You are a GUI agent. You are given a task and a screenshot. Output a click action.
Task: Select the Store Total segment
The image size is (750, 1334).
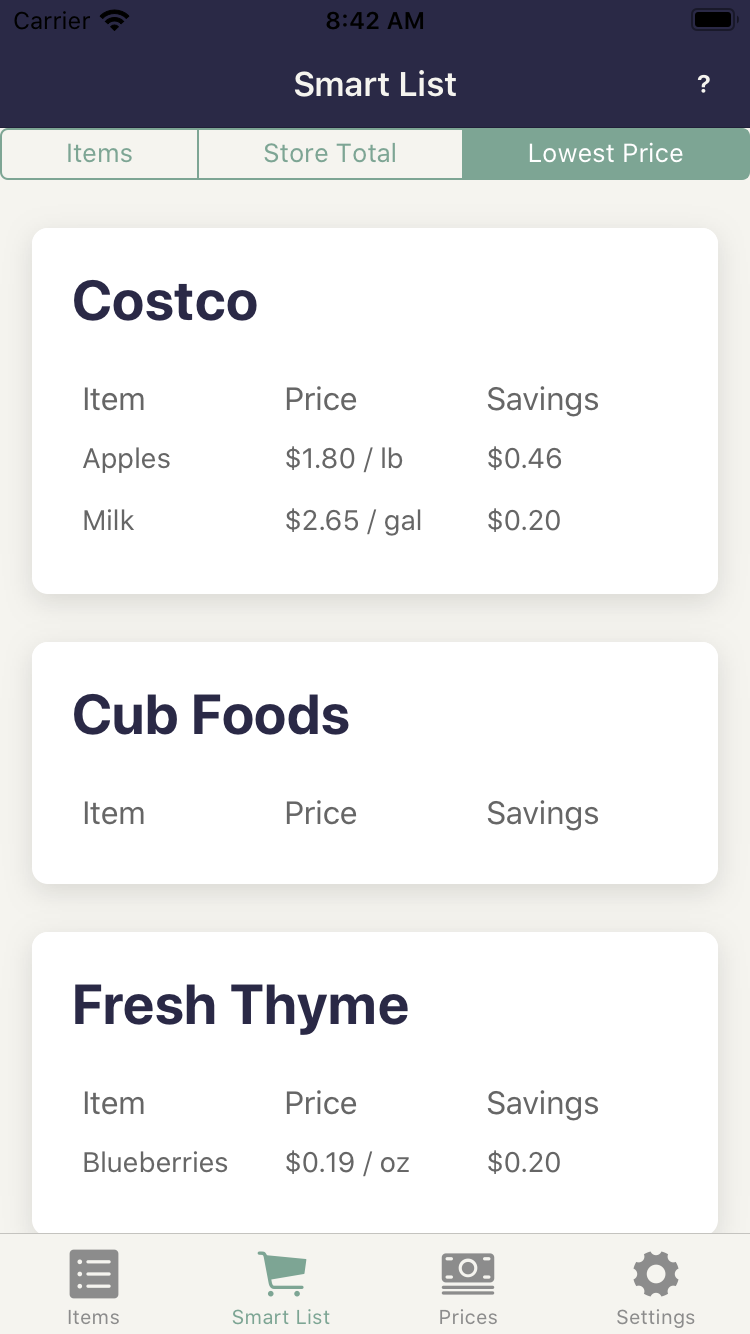[x=330, y=154]
